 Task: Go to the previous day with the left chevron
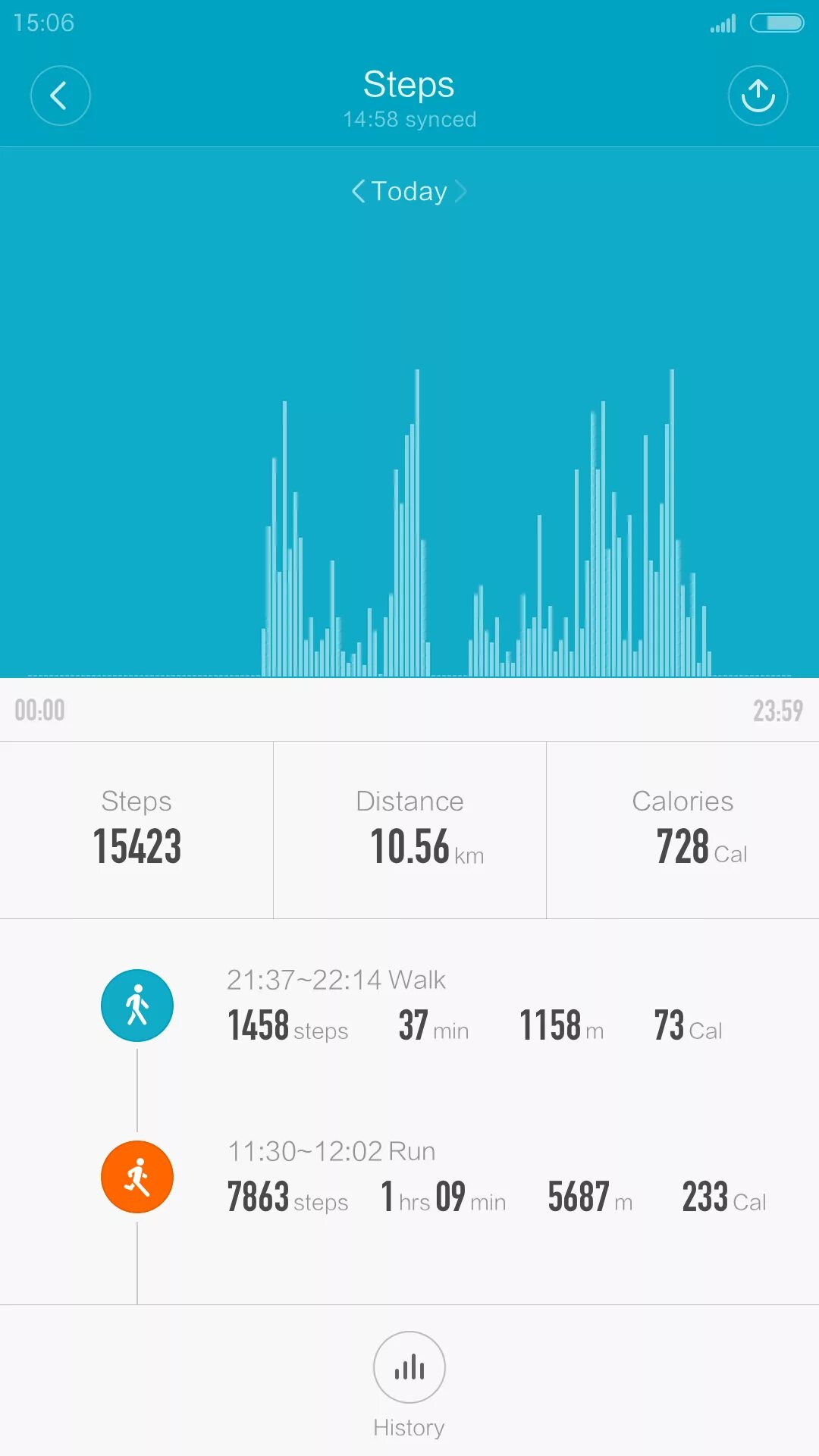tap(358, 191)
